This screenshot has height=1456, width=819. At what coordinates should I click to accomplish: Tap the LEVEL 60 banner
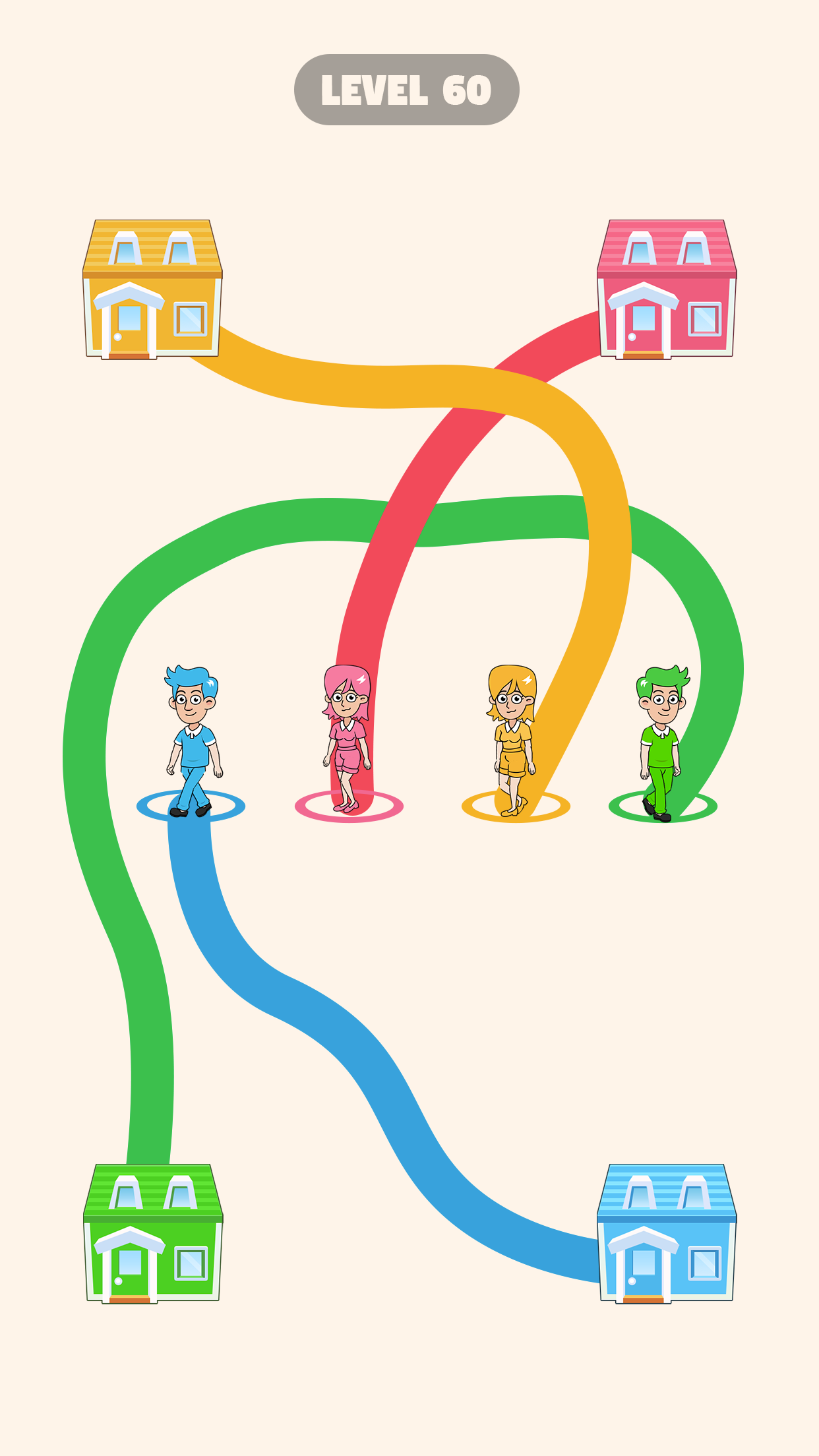coord(409,89)
